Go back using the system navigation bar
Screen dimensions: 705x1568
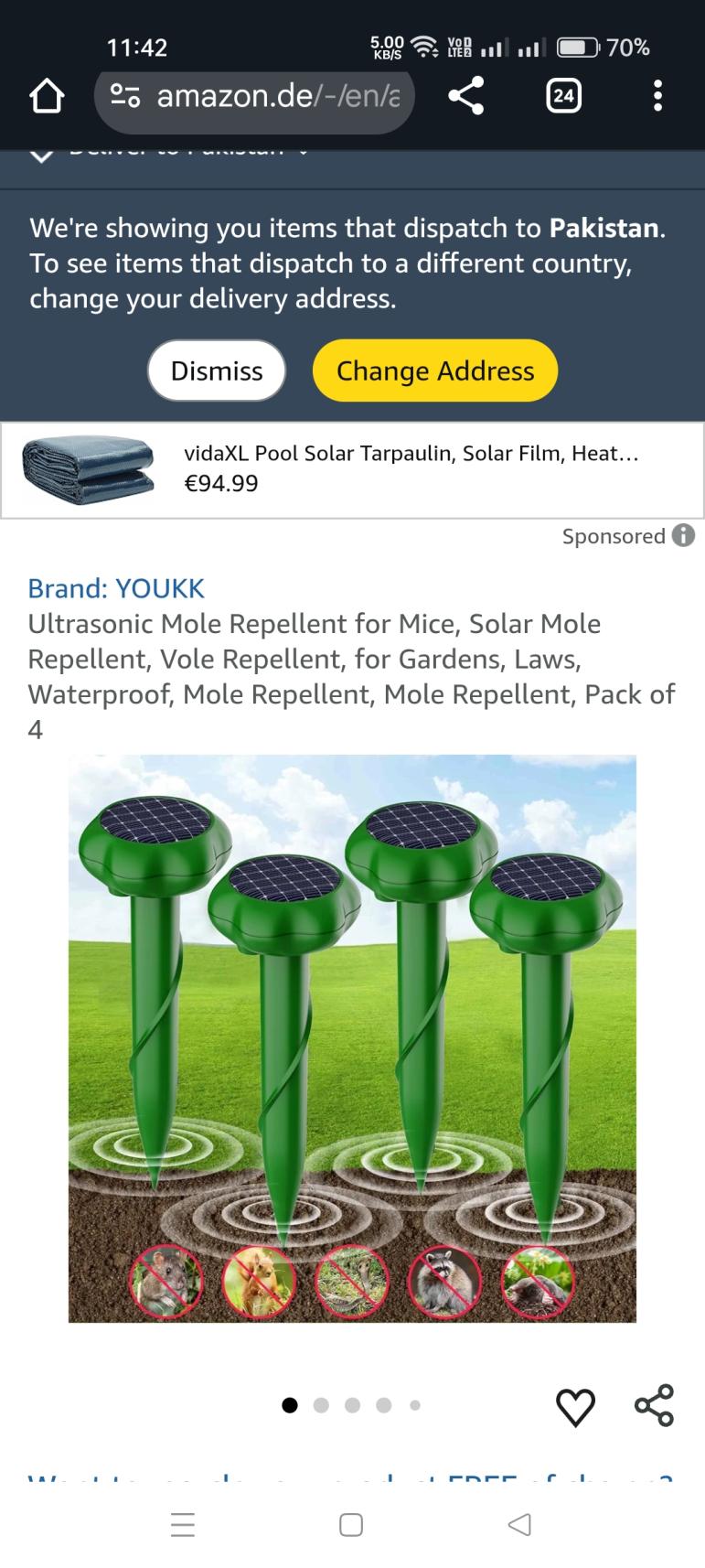(x=519, y=1524)
